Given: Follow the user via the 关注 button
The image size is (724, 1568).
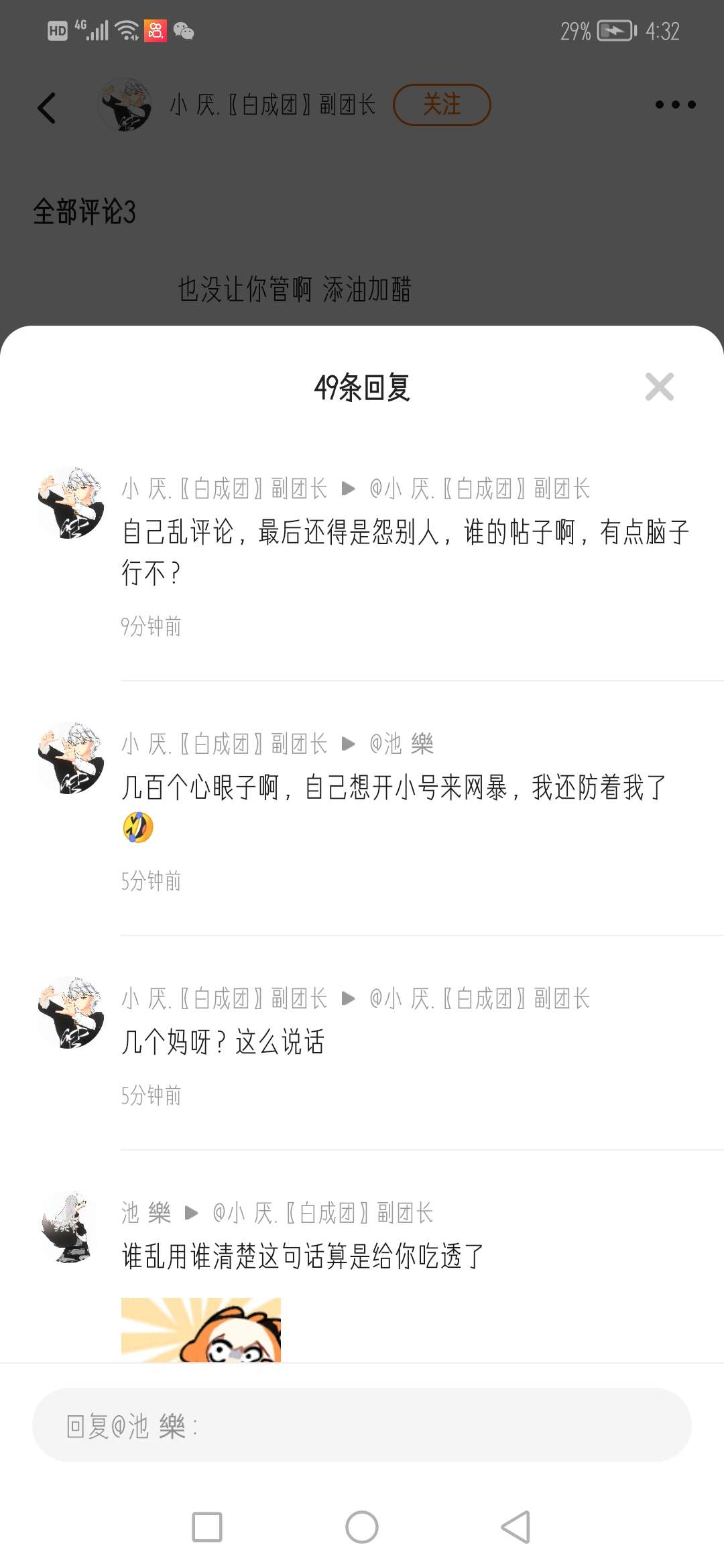Looking at the screenshot, I should point(442,105).
